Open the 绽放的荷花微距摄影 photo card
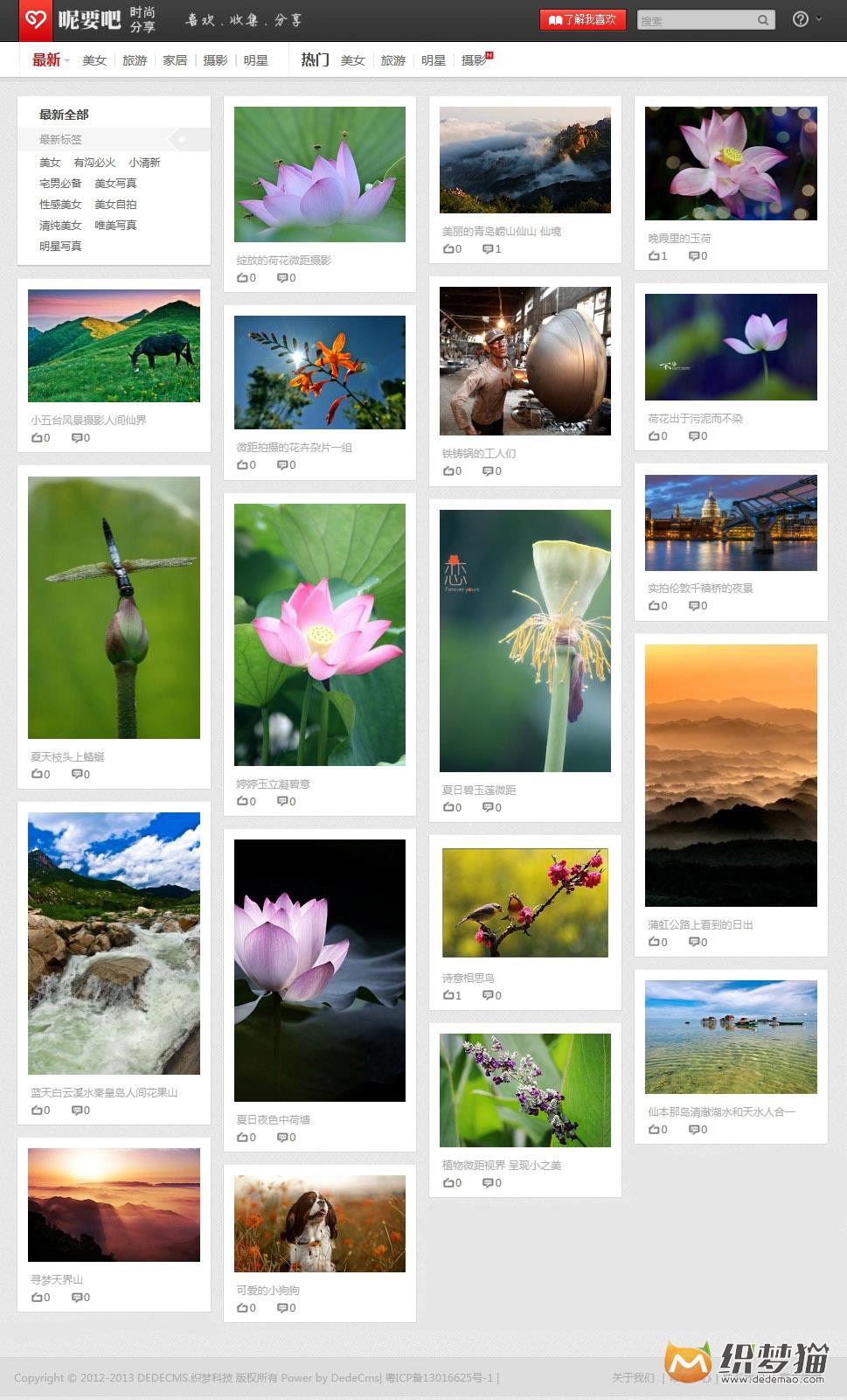 click(320, 175)
